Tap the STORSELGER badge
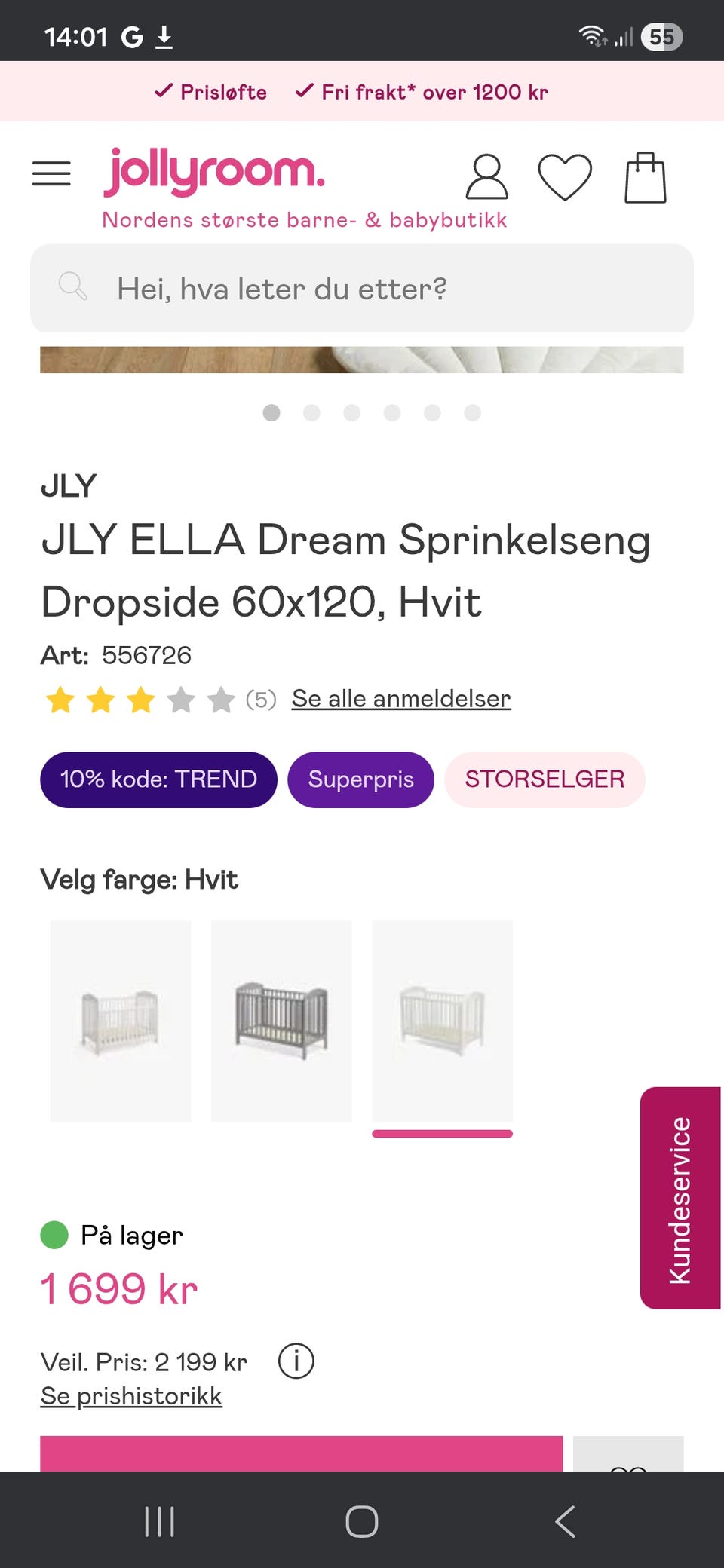Viewport: 724px width, 1568px height. pyautogui.click(x=545, y=779)
